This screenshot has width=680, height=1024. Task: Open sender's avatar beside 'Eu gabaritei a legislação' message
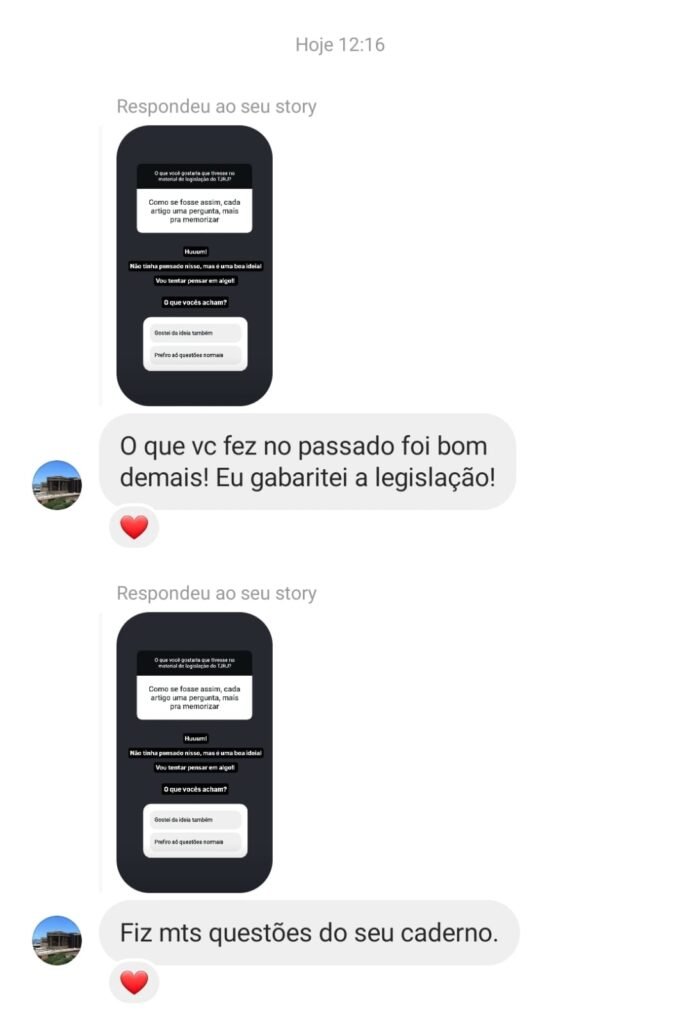[x=57, y=485]
